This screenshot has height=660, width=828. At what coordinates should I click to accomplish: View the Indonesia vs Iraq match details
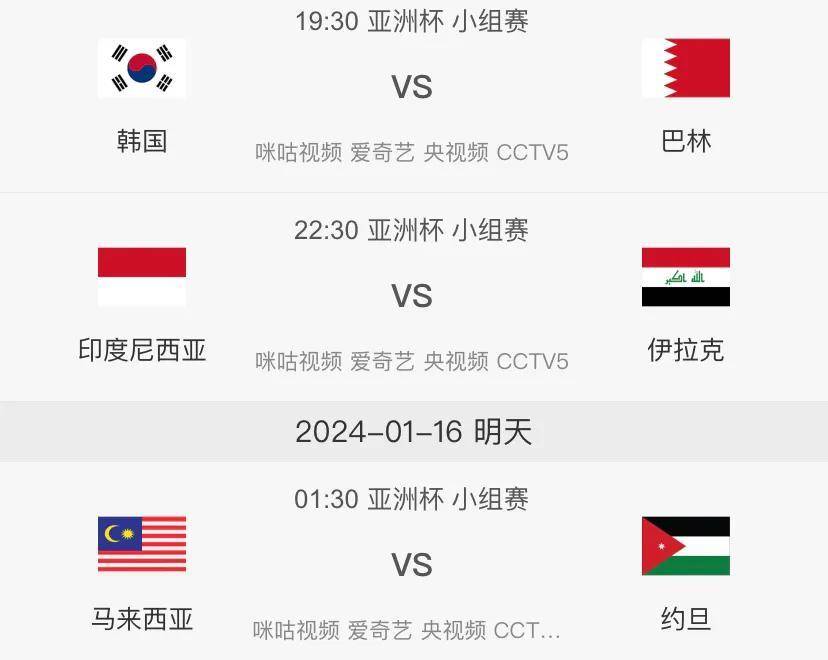tap(412, 297)
